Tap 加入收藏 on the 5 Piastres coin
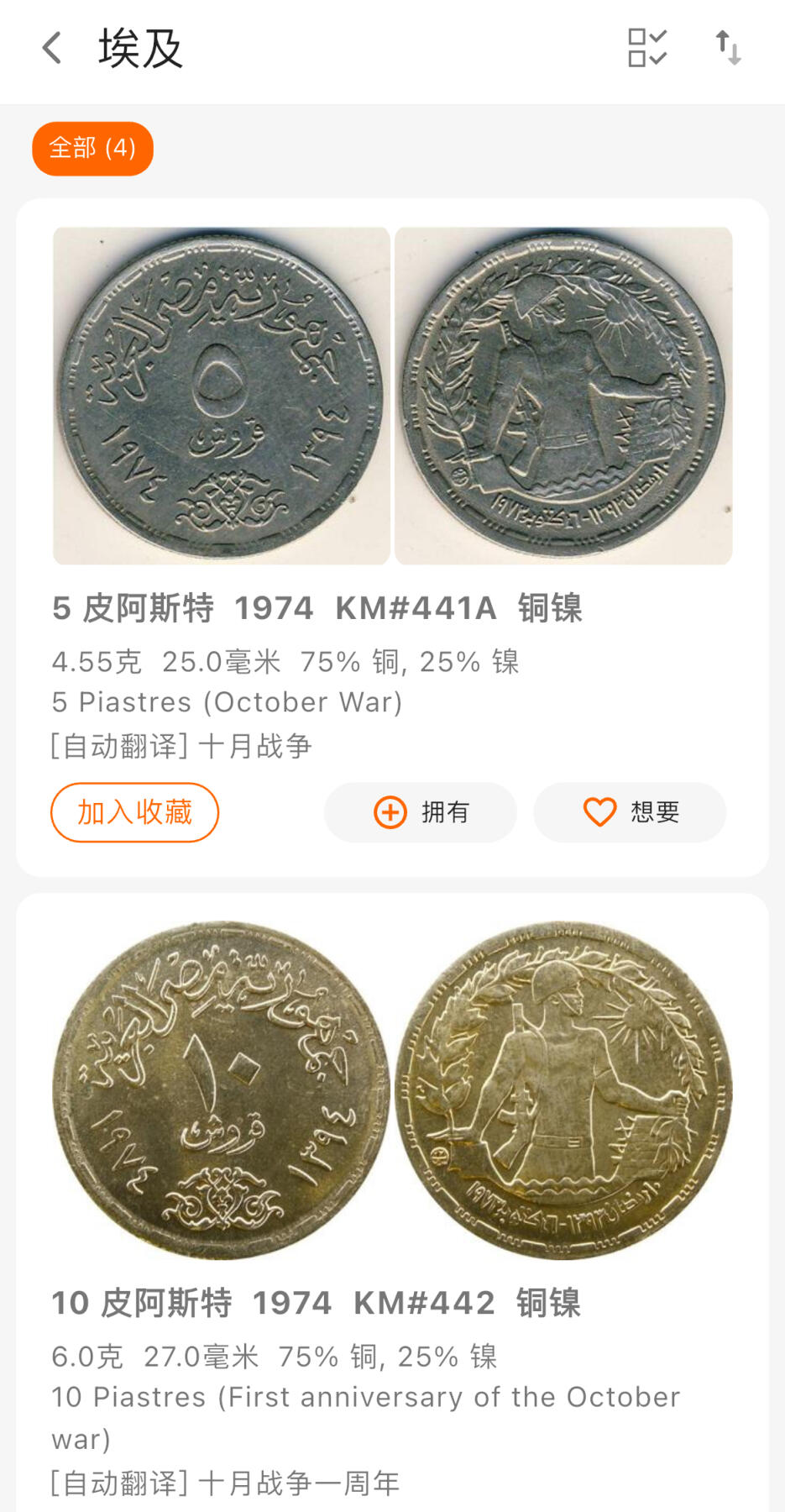785x1512 pixels. [x=135, y=812]
